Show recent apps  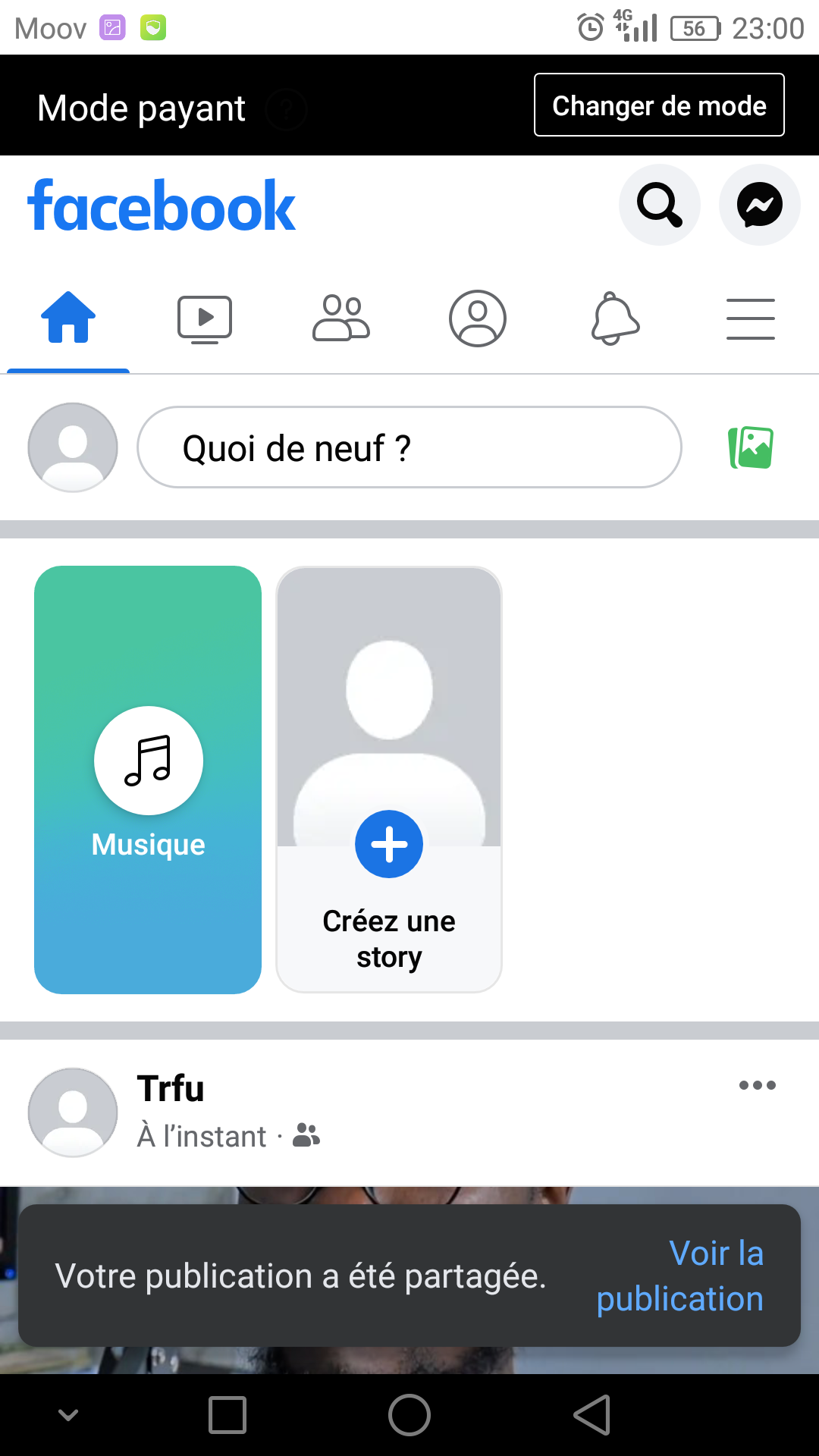coord(227,1415)
